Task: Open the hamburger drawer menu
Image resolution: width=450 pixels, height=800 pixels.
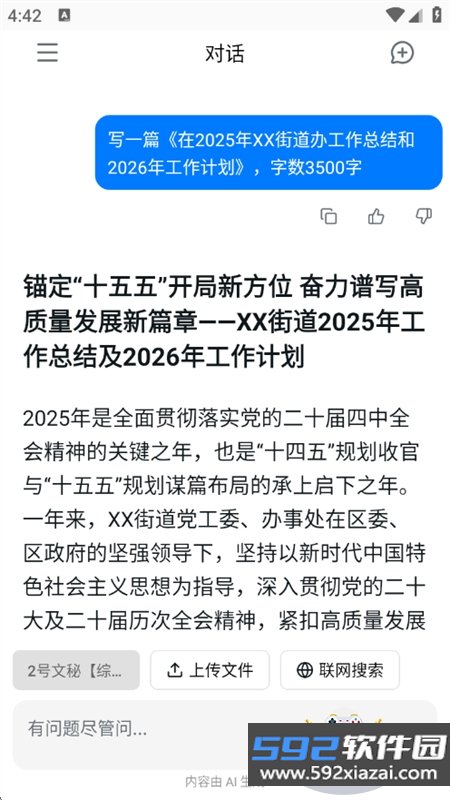Action: click(47, 53)
